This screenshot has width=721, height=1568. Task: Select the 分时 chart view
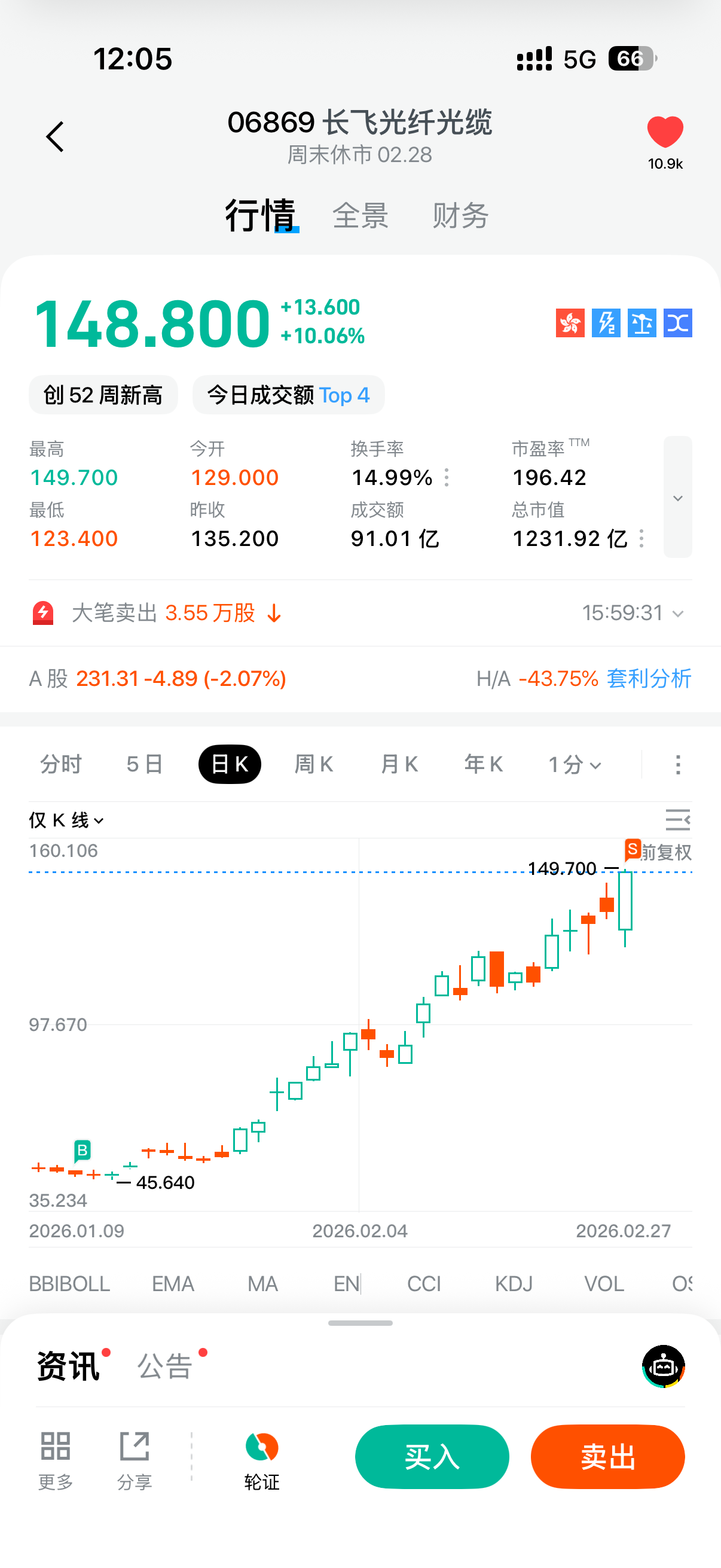61,764
